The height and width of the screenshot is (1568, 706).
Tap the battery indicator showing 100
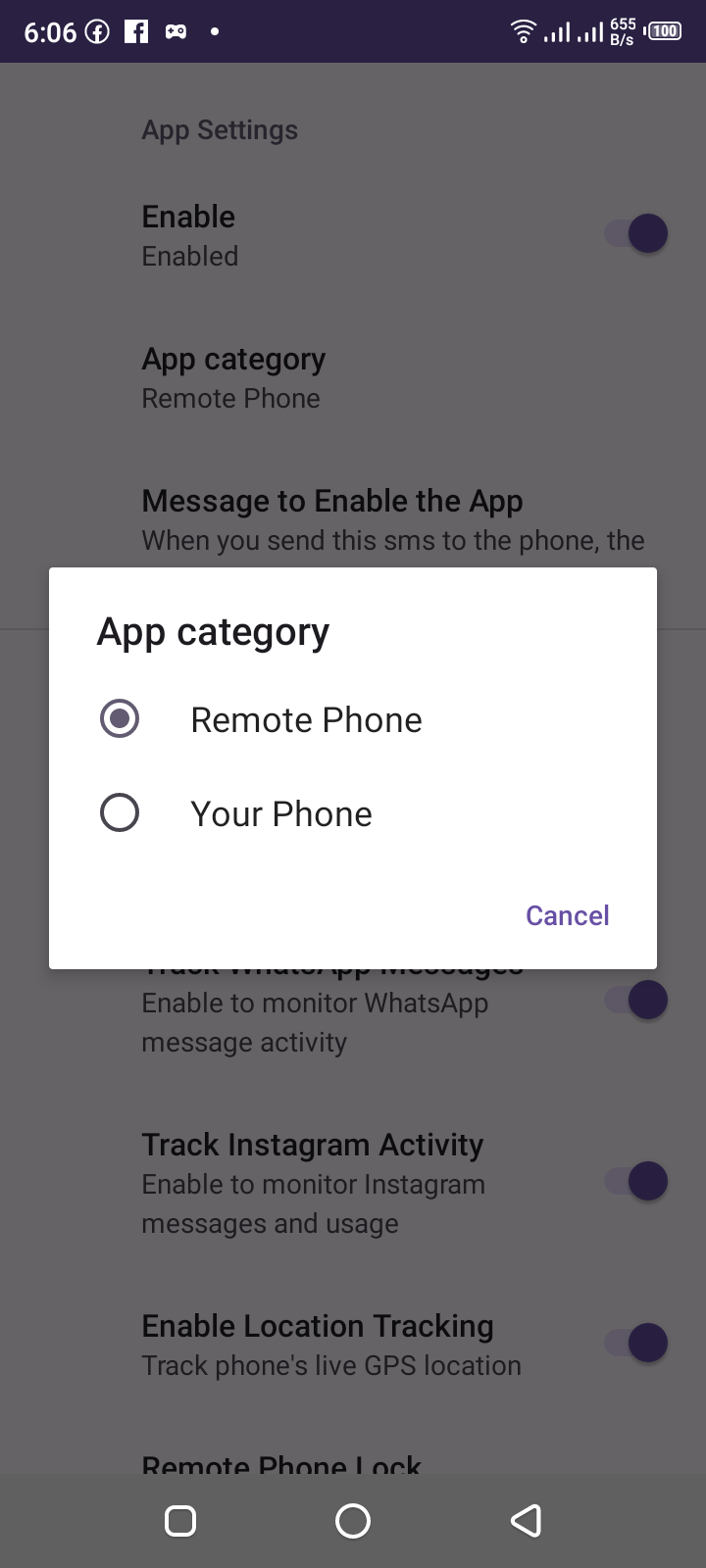coord(663,30)
